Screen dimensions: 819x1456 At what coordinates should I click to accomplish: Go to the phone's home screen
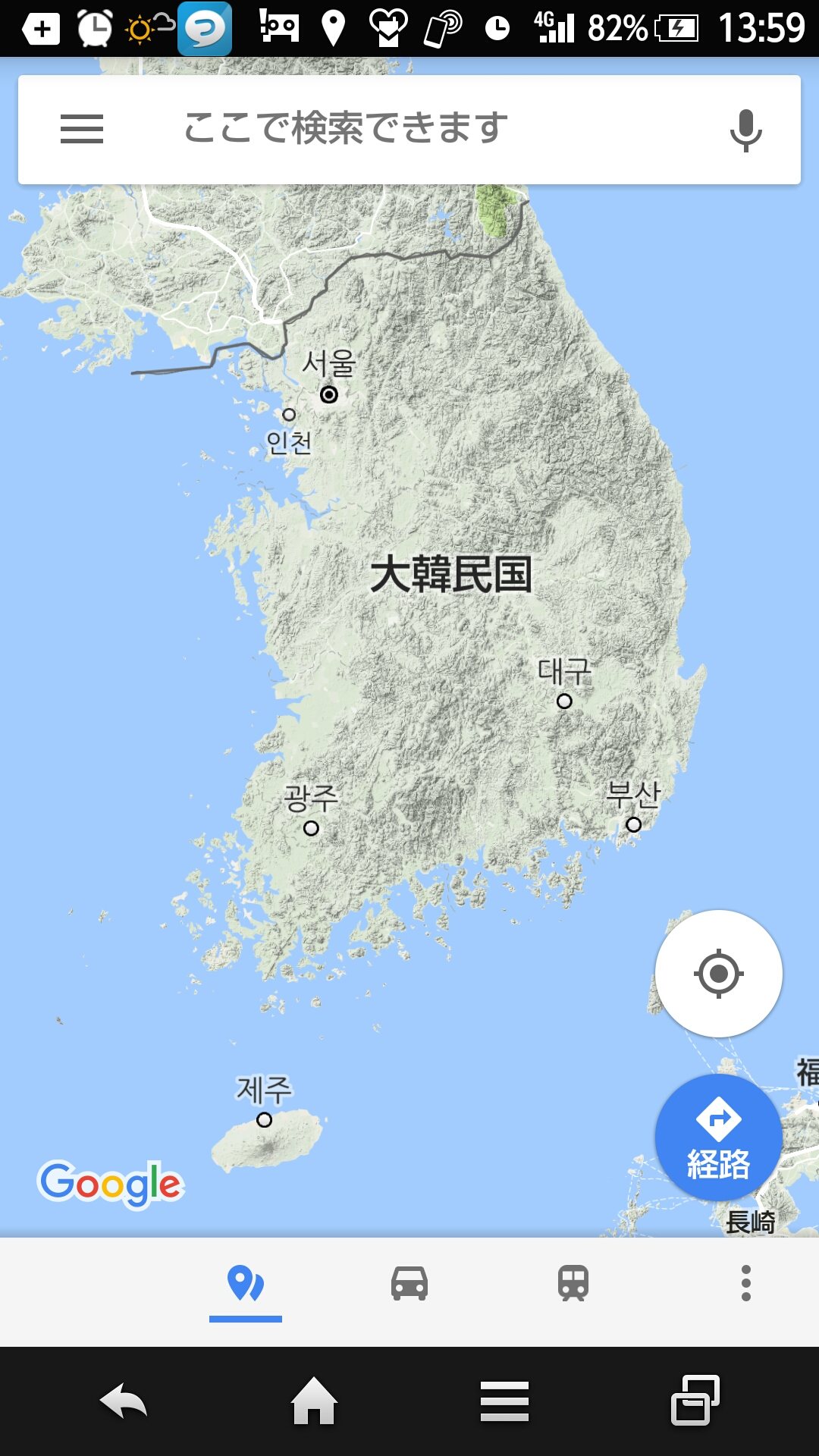314,1401
